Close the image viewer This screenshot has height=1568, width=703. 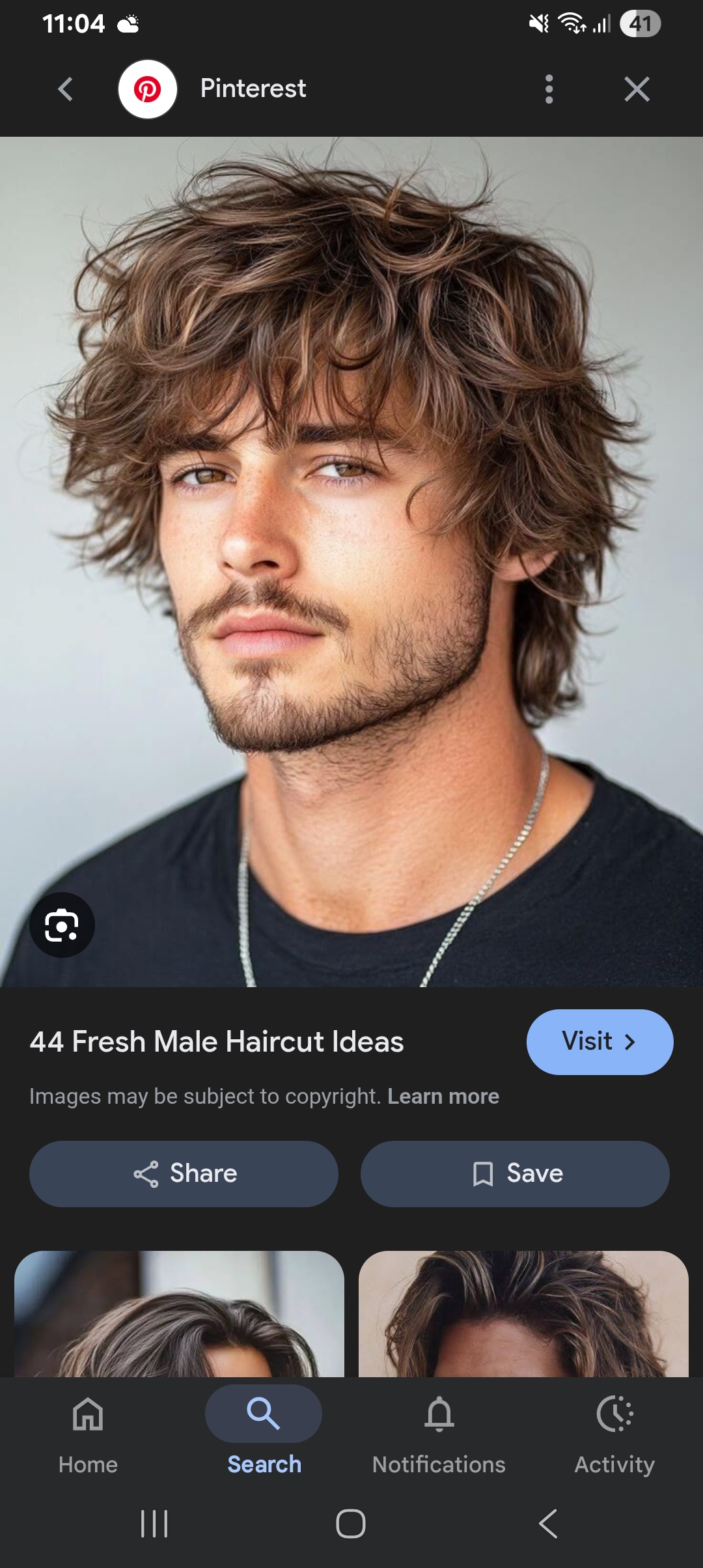(x=637, y=89)
